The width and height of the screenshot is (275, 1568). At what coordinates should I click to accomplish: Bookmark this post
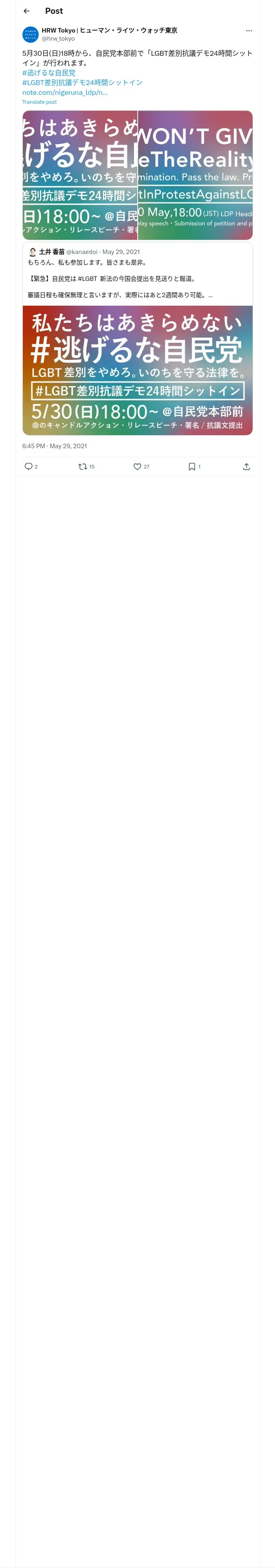[x=194, y=467]
